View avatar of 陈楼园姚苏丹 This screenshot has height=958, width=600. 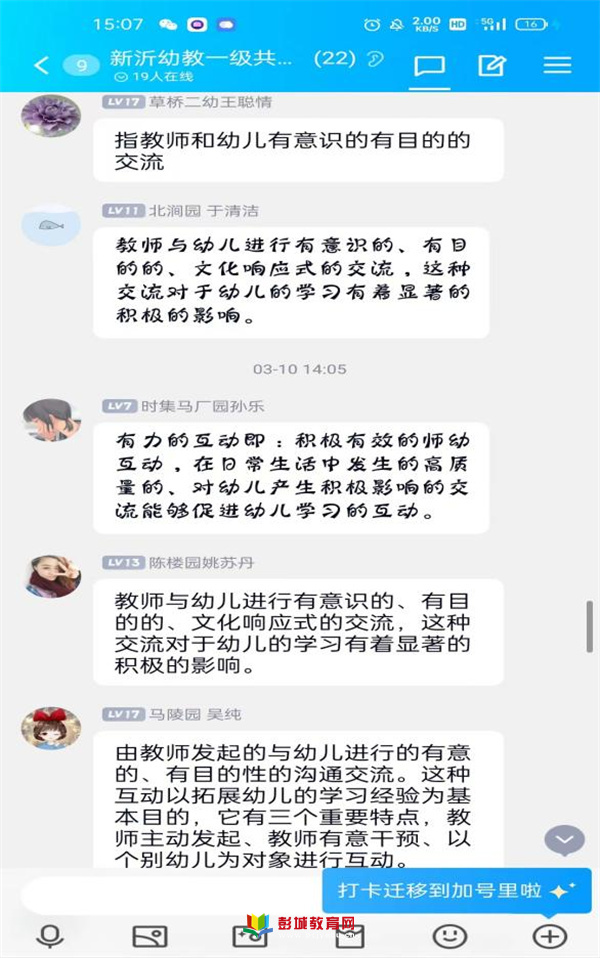point(51,577)
